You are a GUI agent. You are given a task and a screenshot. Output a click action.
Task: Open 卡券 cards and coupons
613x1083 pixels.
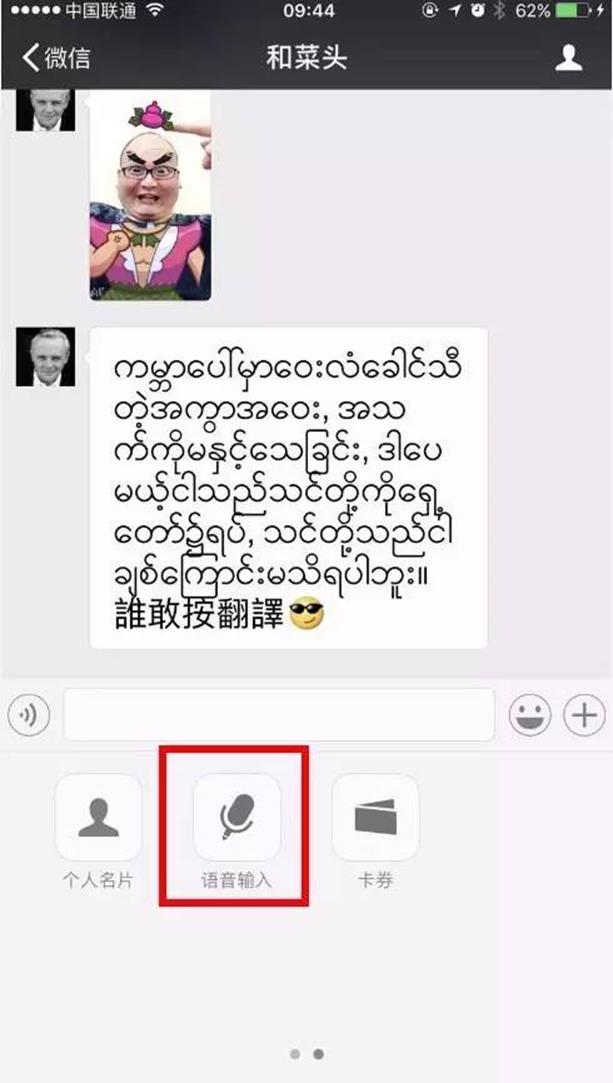point(375,817)
